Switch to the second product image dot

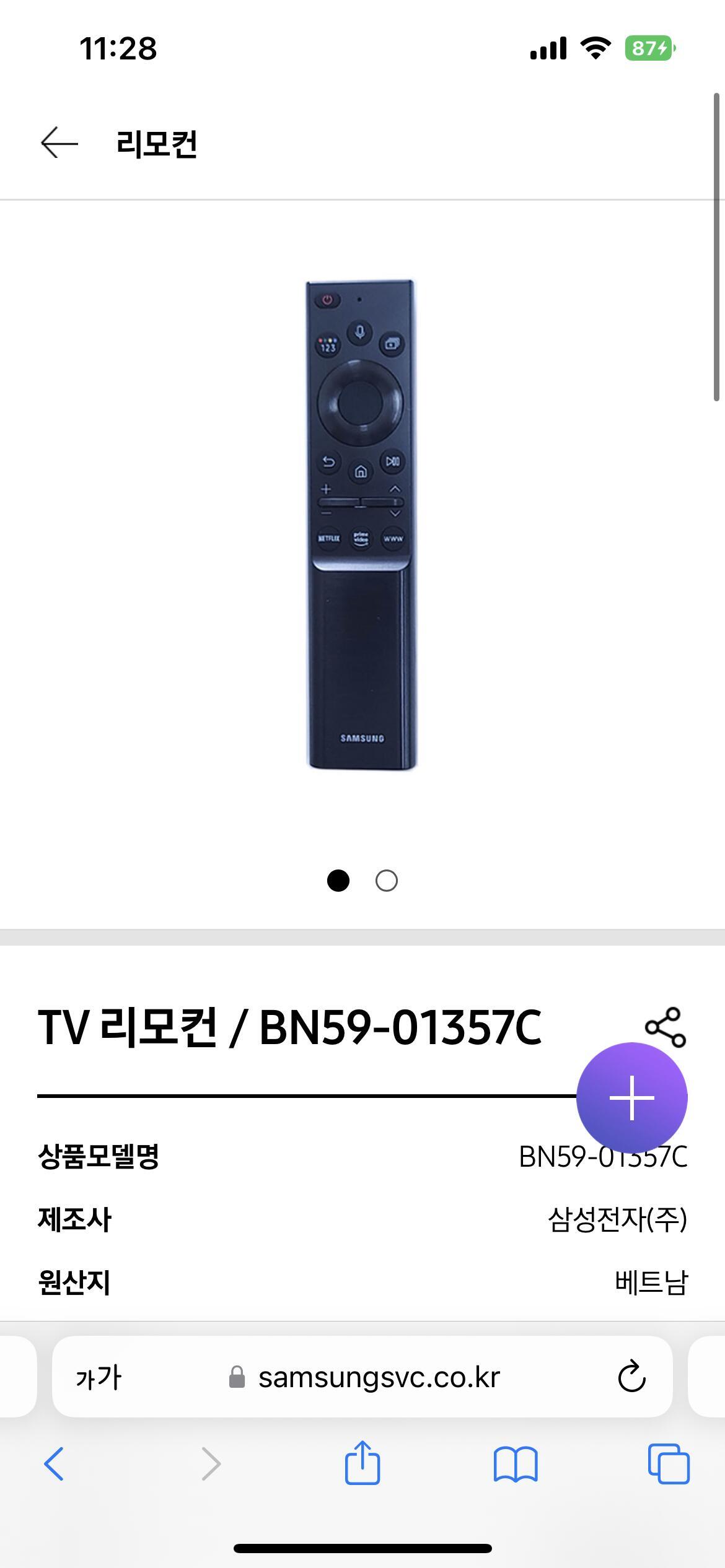(387, 881)
